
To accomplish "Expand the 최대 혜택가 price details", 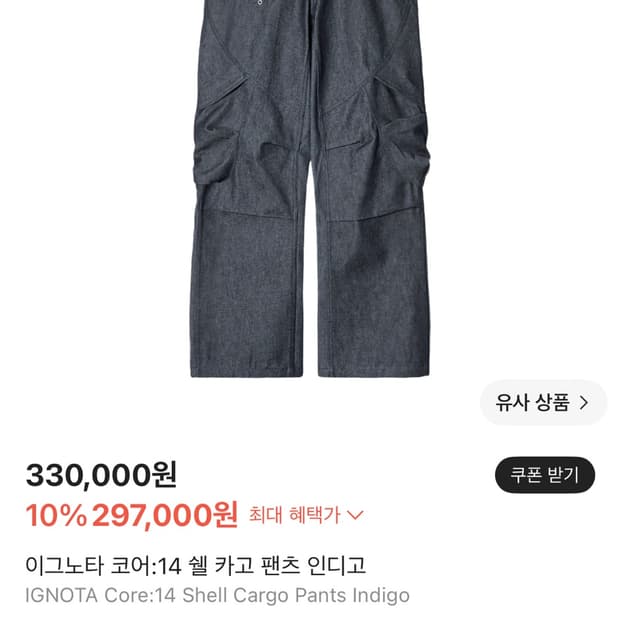I will pos(306,514).
